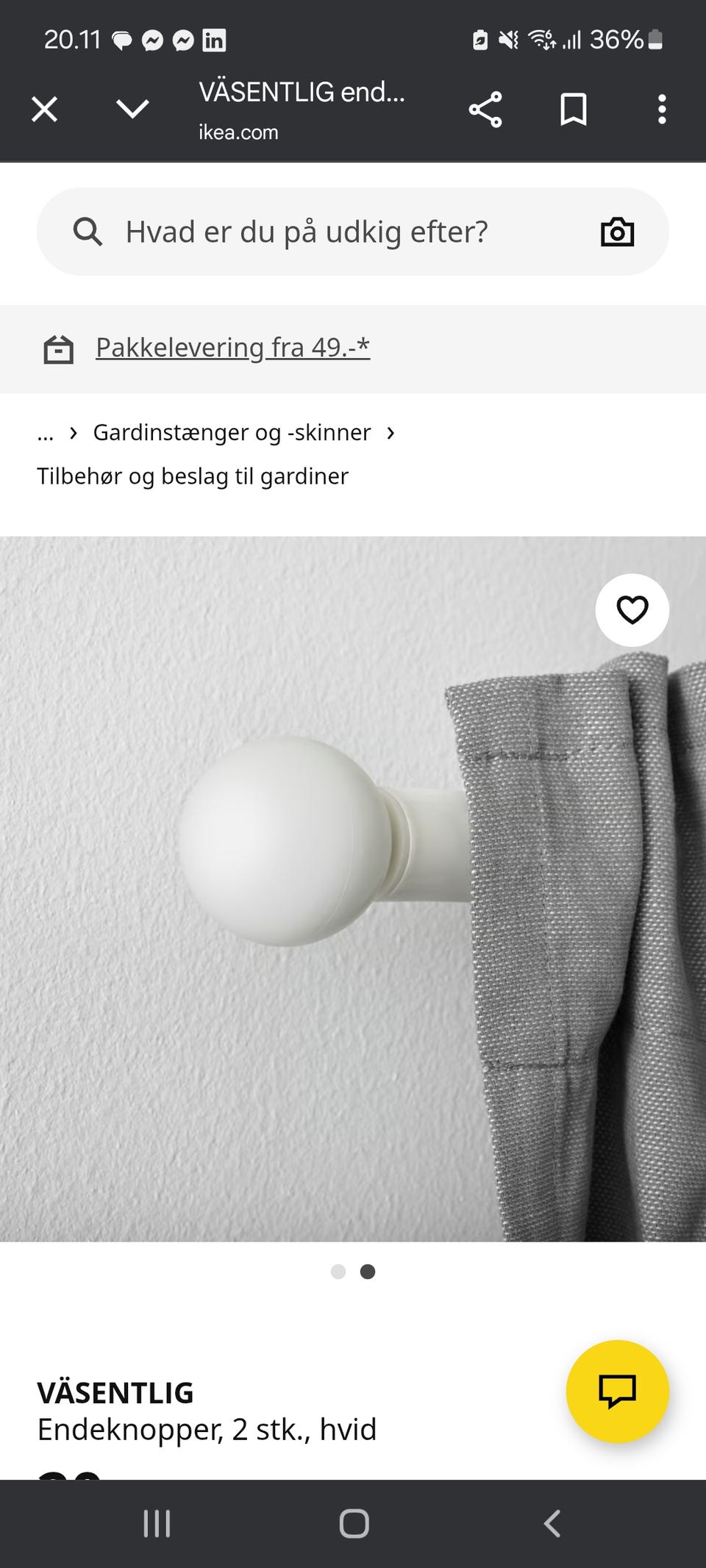Open the three-dot overflow menu
Screen dimensions: 706x1568
(662, 109)
